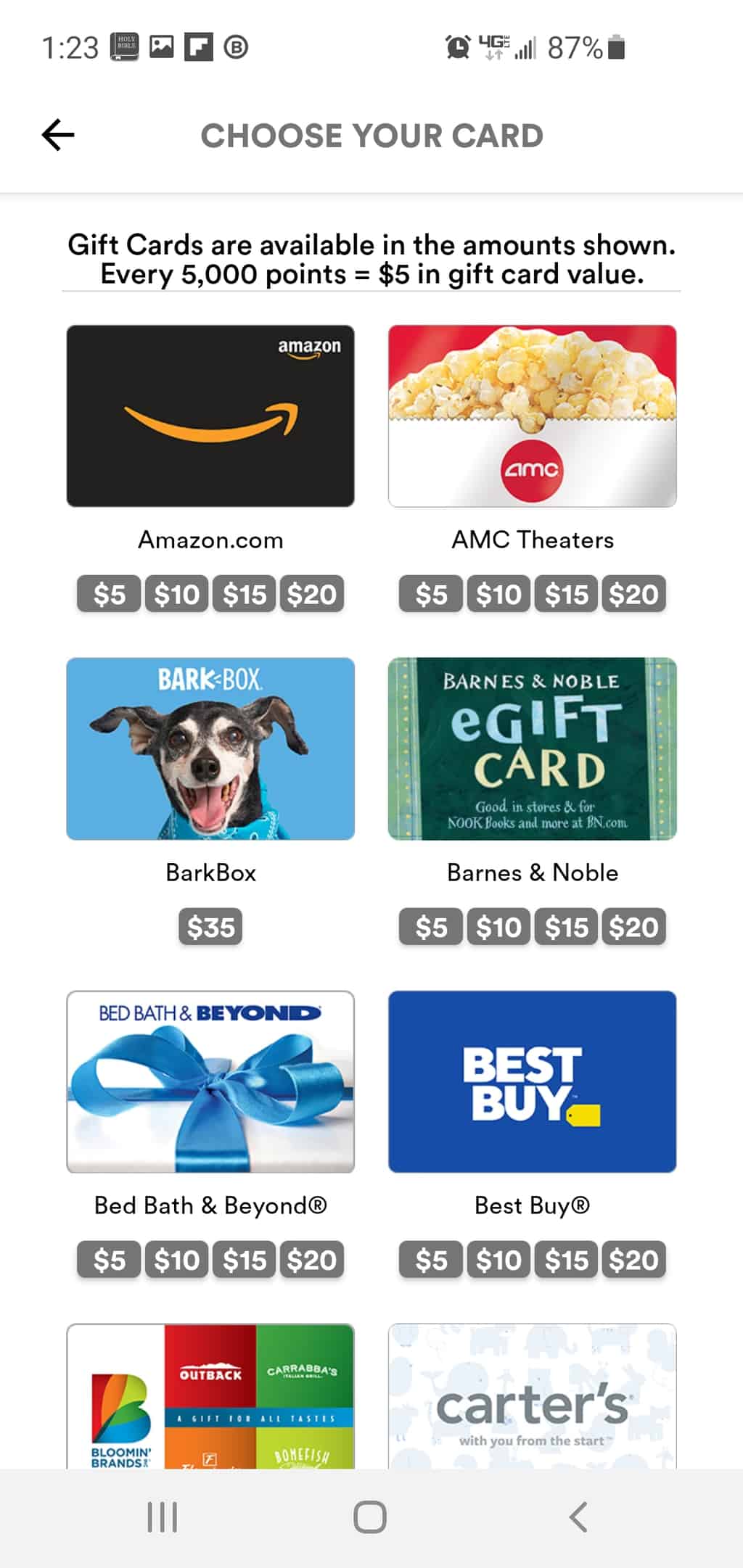Screen dimensions: 743x1568
Task: Open the Bed Bath & Beyond gift card
Action: pyautogui.click(x=210, y=1081)
